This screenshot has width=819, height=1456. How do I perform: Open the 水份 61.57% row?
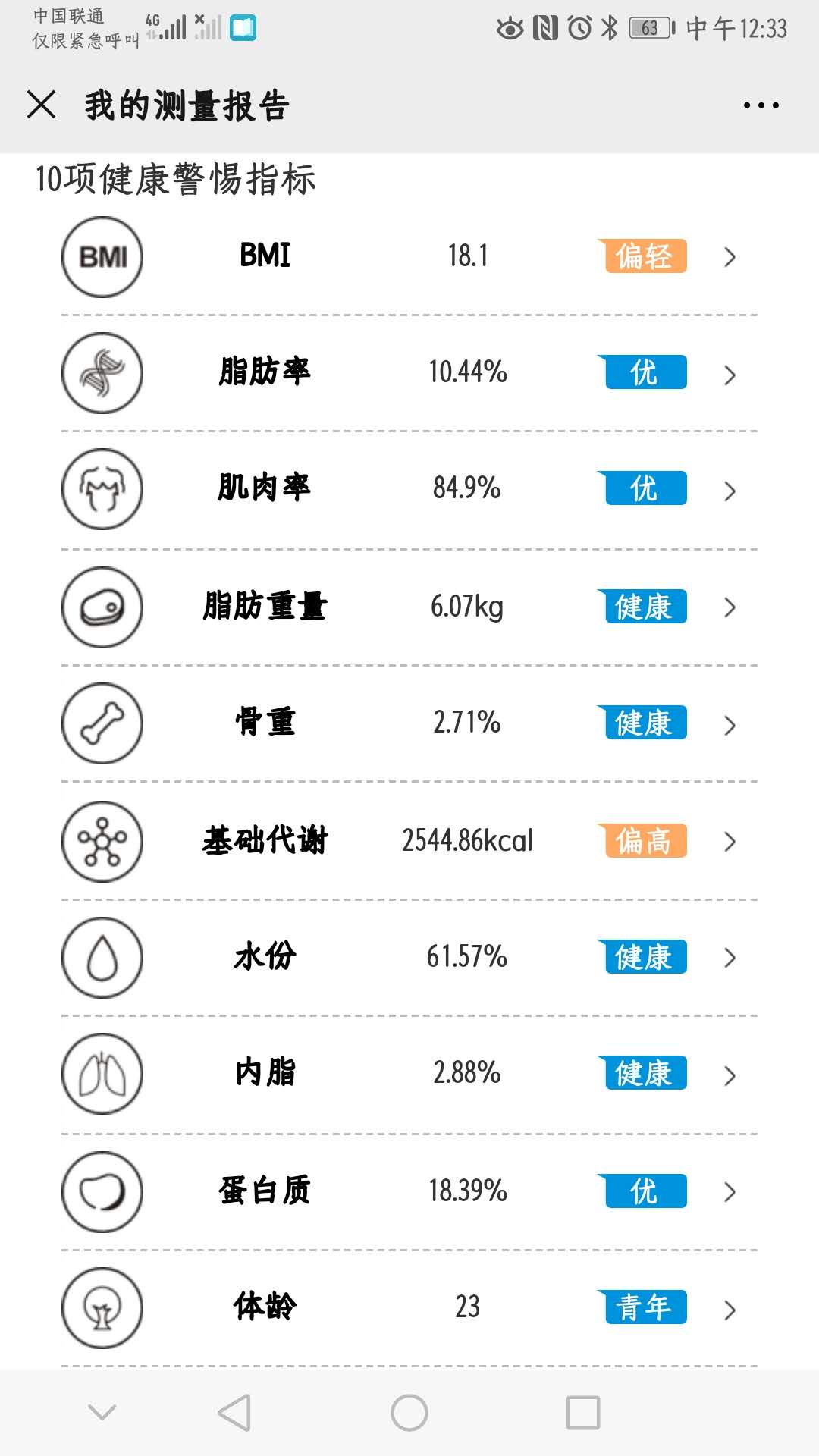click(x=409, y=957)
